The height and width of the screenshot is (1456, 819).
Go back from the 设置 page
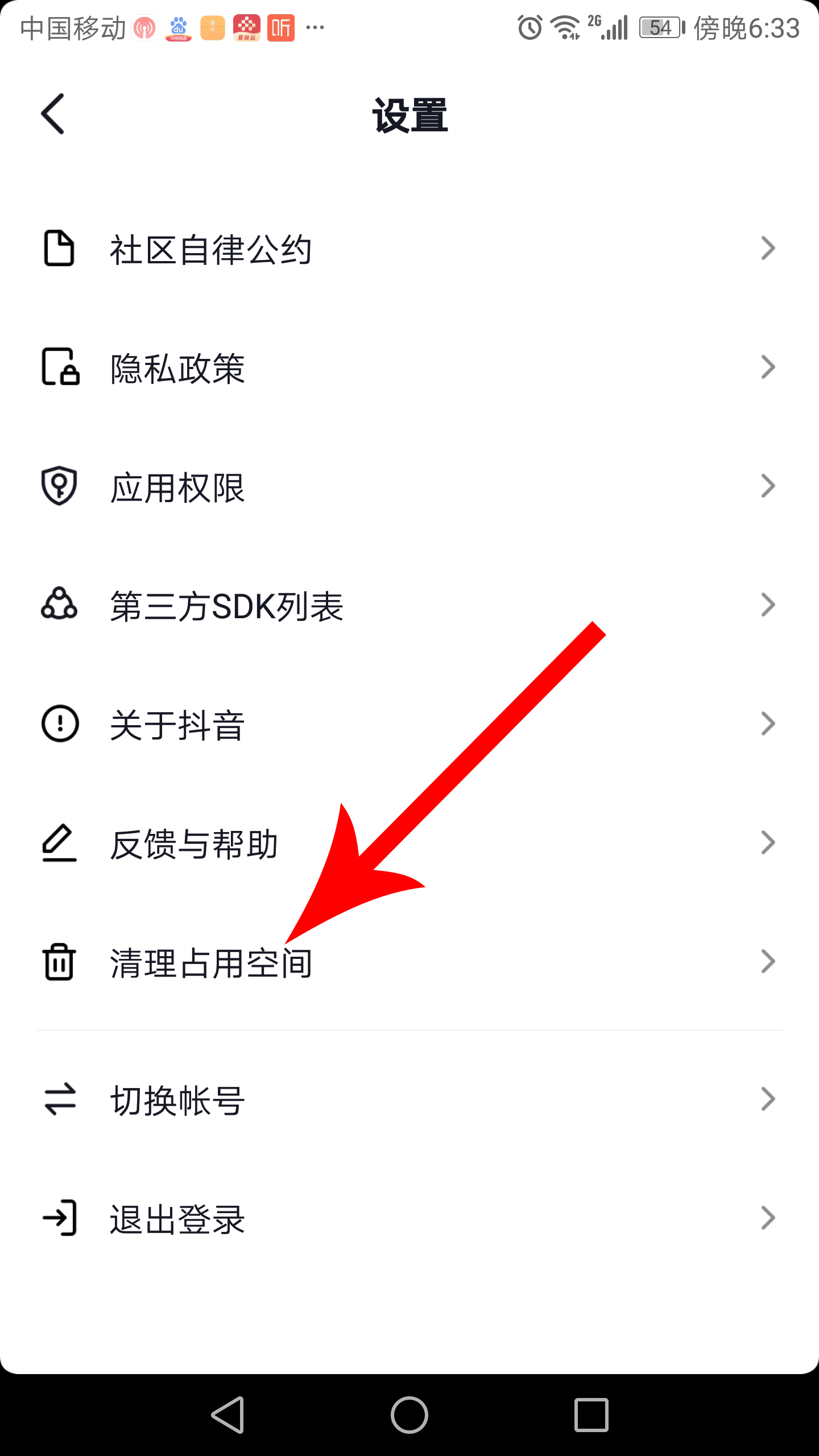(x=53, y=114)
